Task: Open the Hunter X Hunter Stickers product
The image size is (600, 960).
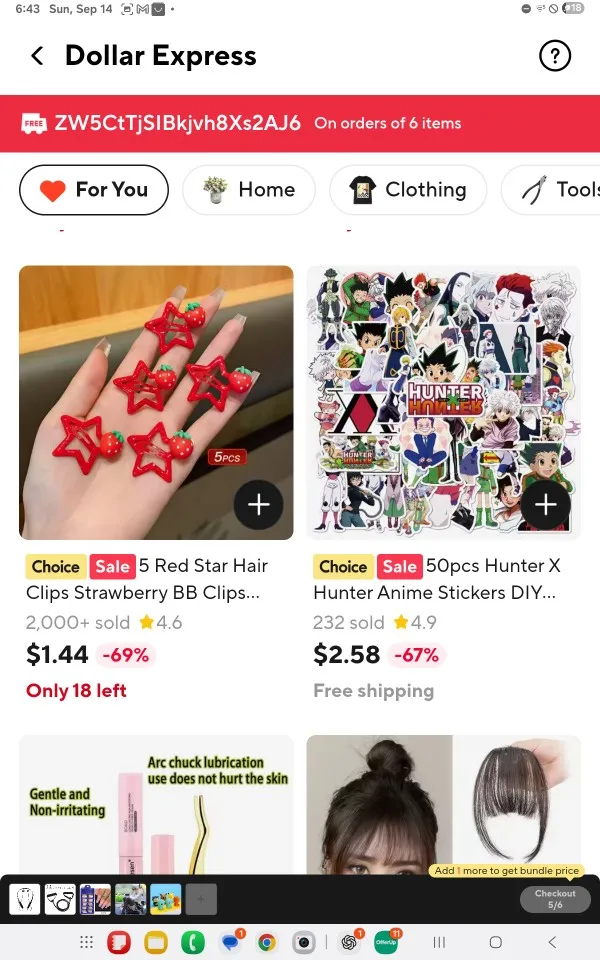Action: tap(443, 400)
